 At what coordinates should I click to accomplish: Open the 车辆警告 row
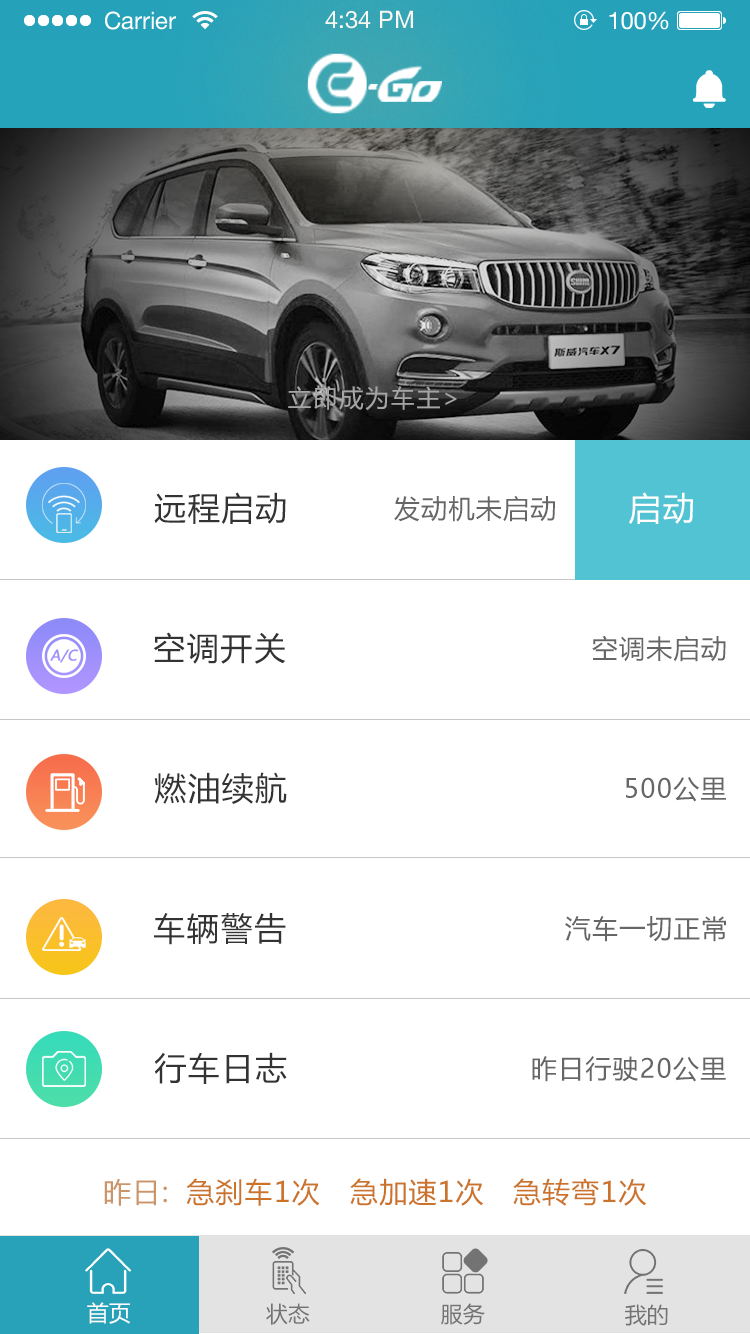pos(375,929)
